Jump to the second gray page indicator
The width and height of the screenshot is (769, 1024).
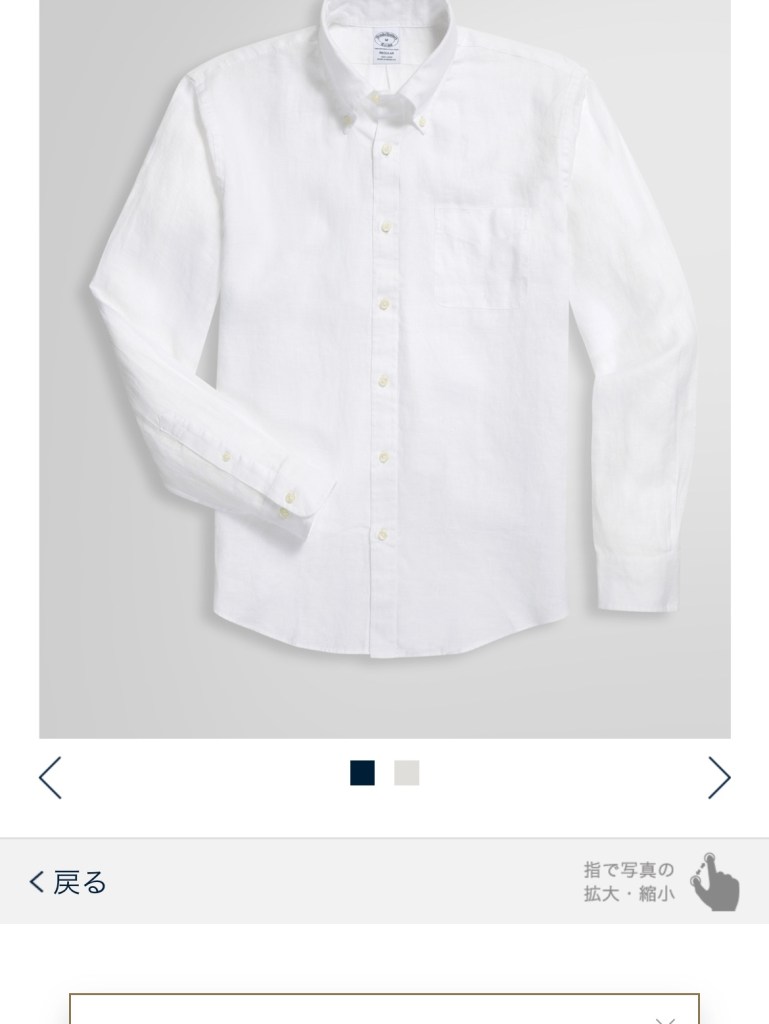[407, 773]
